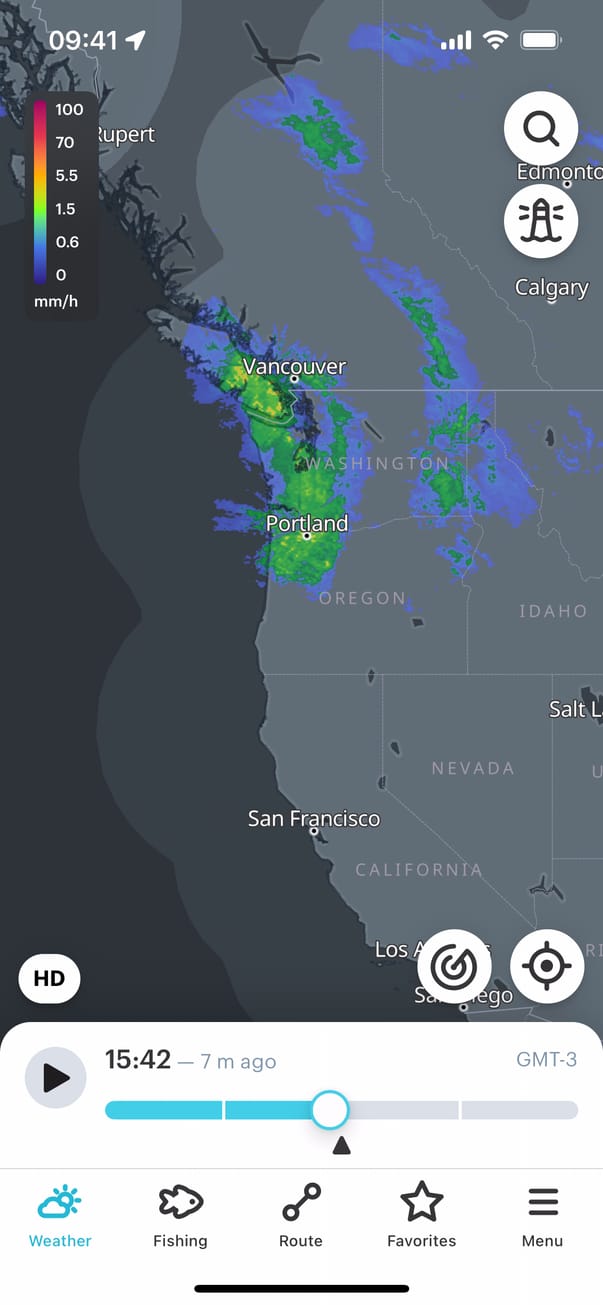Open the Route tab
The width and height of the screenshot is (603, 1305).
point(301,1216)
